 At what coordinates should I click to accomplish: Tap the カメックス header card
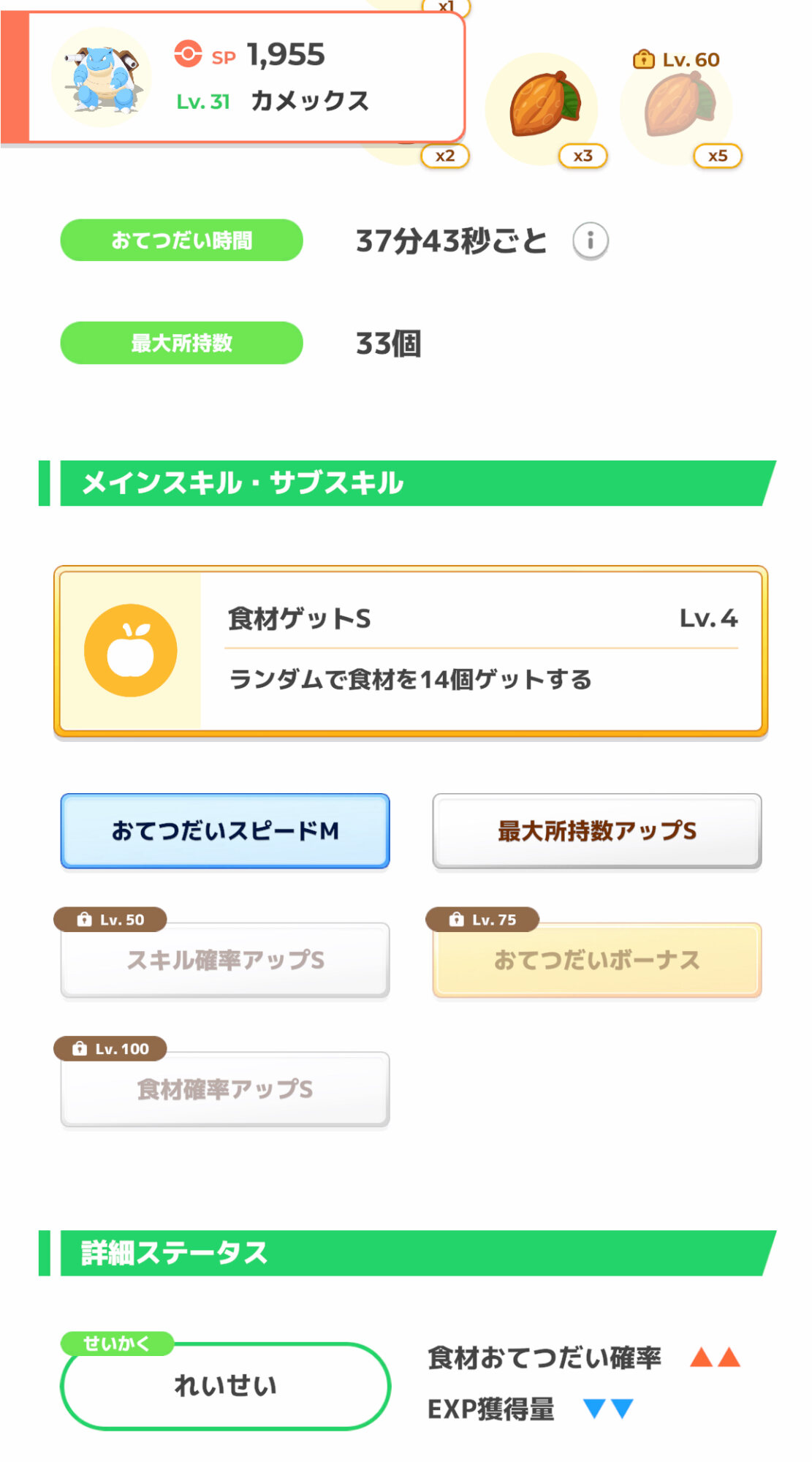[x=234, y=77]
